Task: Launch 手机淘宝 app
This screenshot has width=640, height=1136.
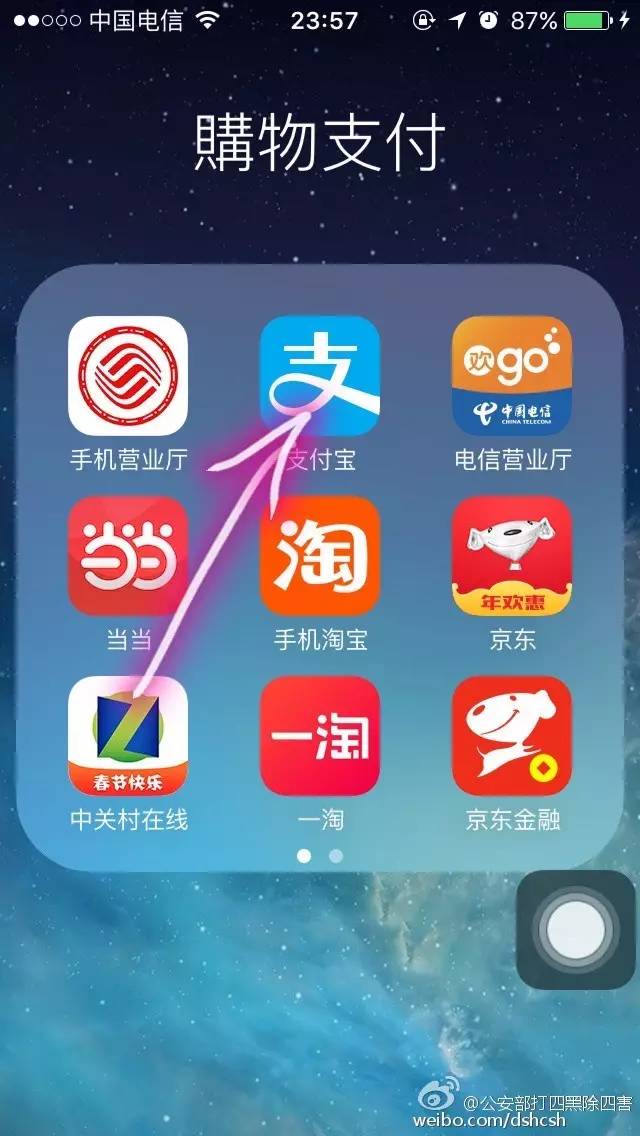Action: coord(320,556)
